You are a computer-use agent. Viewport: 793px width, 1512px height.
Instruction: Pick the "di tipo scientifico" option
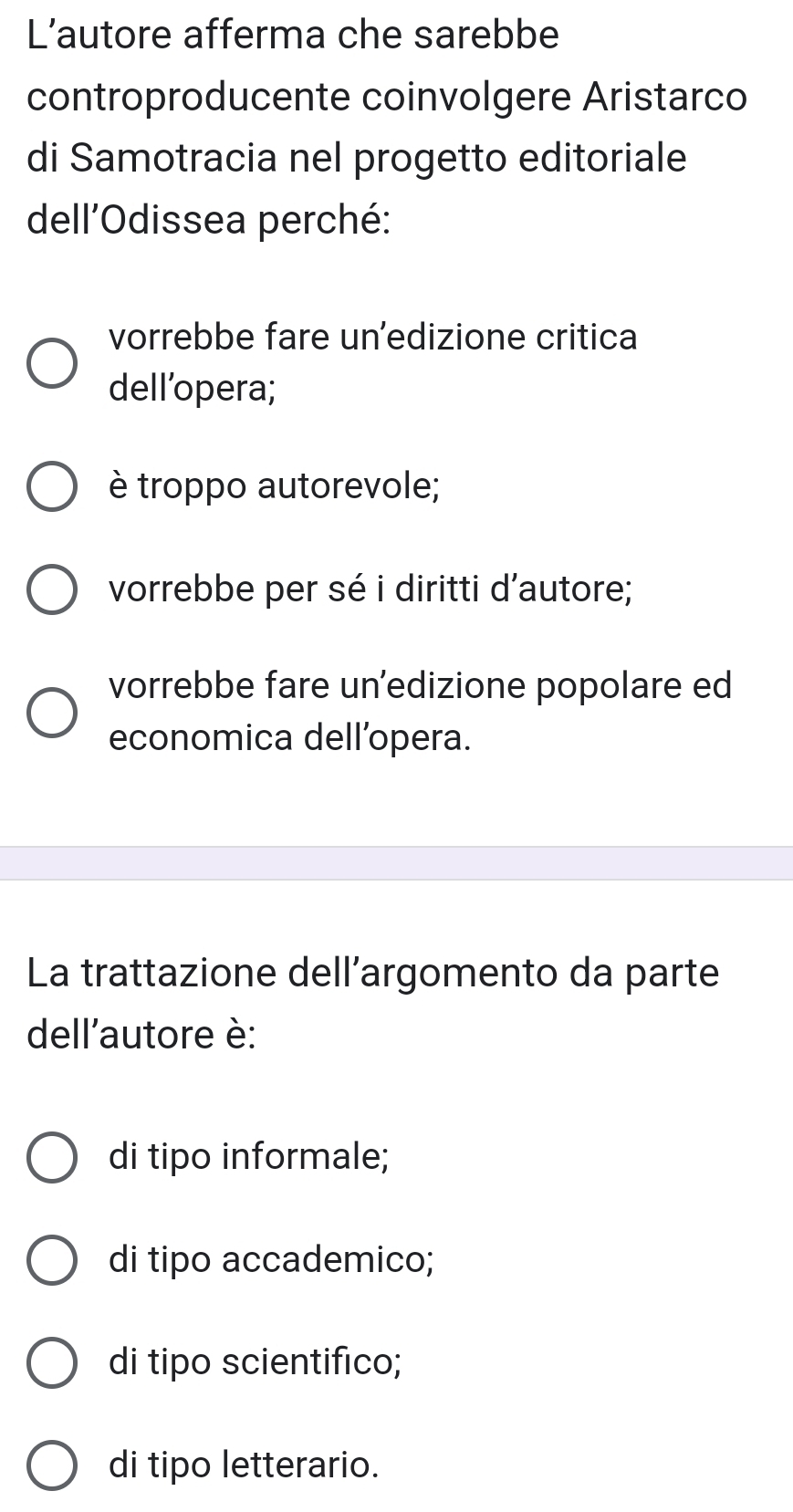pyautogui.click(x=52, y=1363)
